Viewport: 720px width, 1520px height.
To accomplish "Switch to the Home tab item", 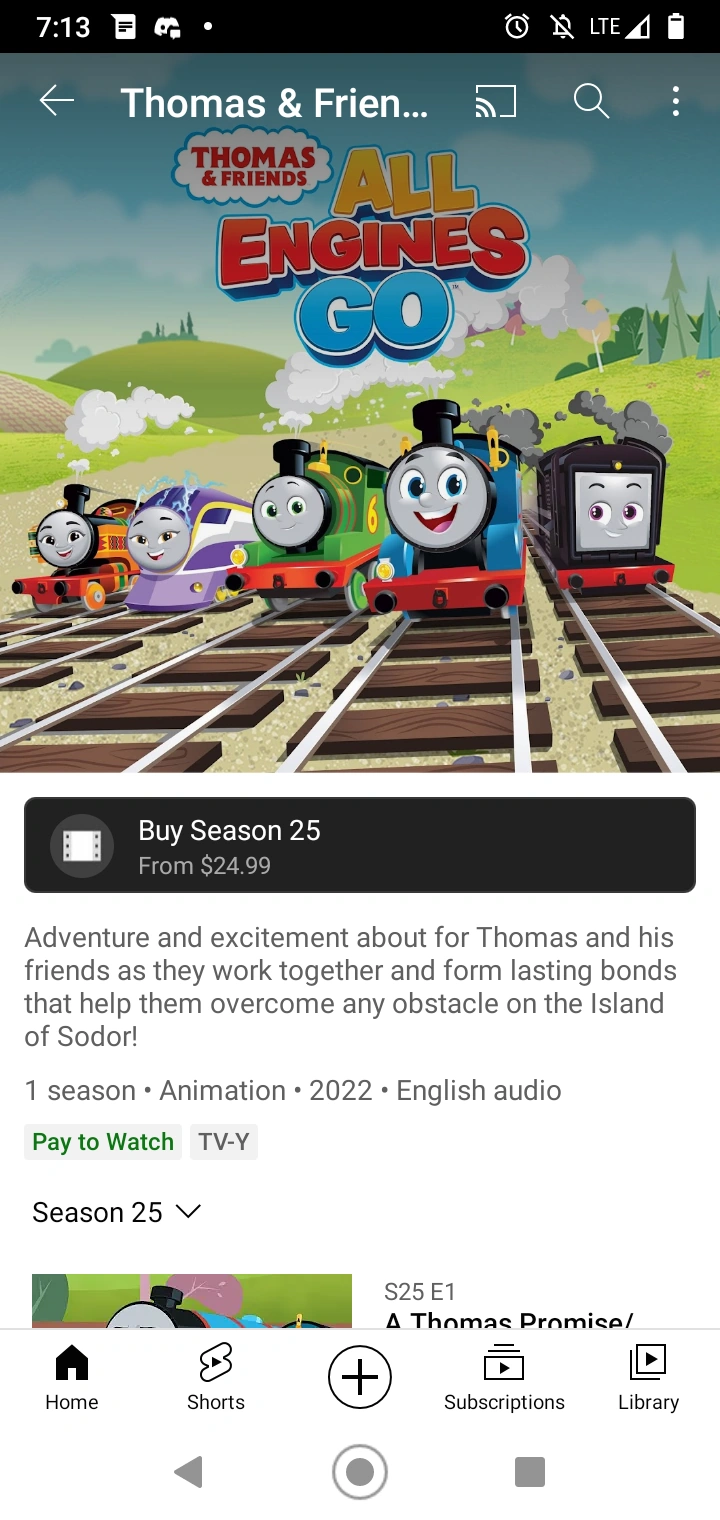I will [x=71, y=1377].
